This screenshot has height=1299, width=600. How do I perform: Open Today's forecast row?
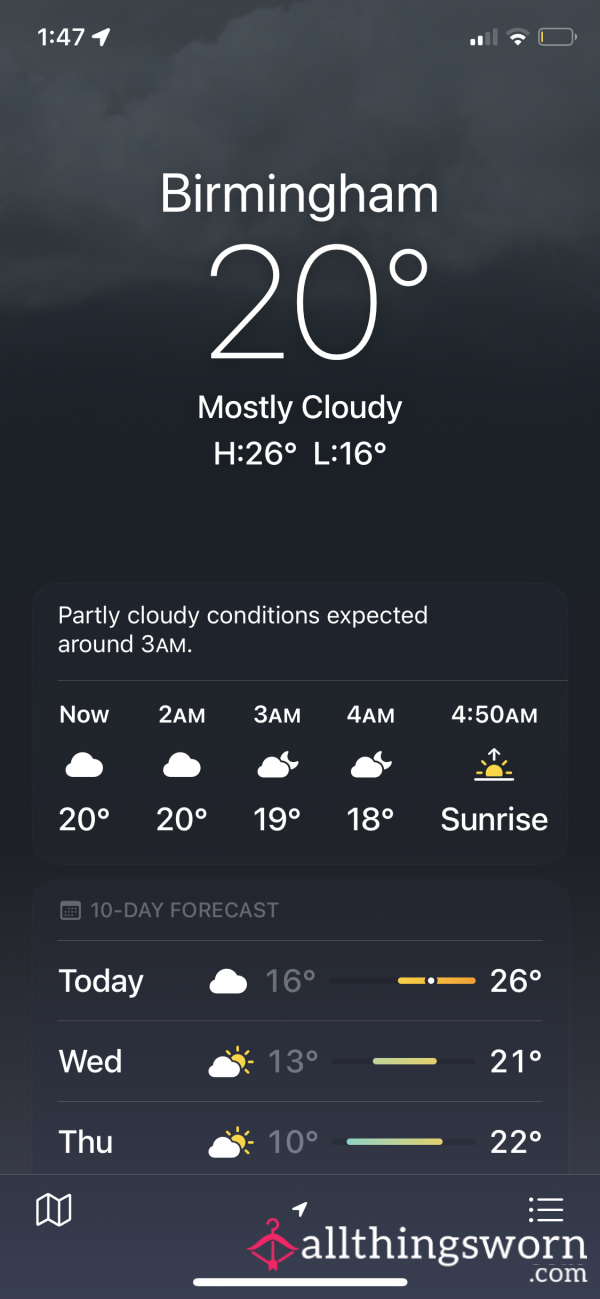tap(300, 981)
